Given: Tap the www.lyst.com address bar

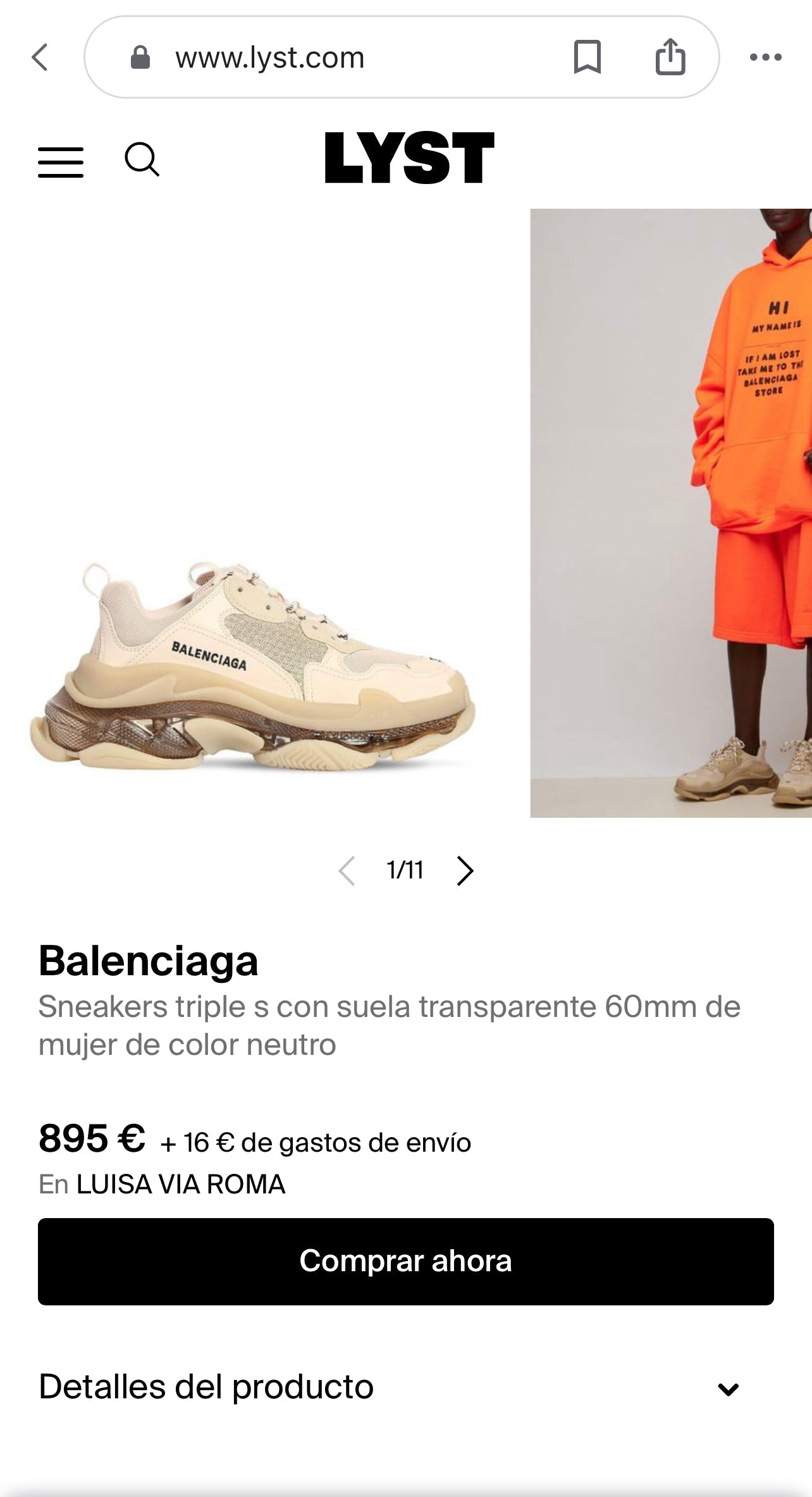Looking at the screenshot, I should (270, 58).
